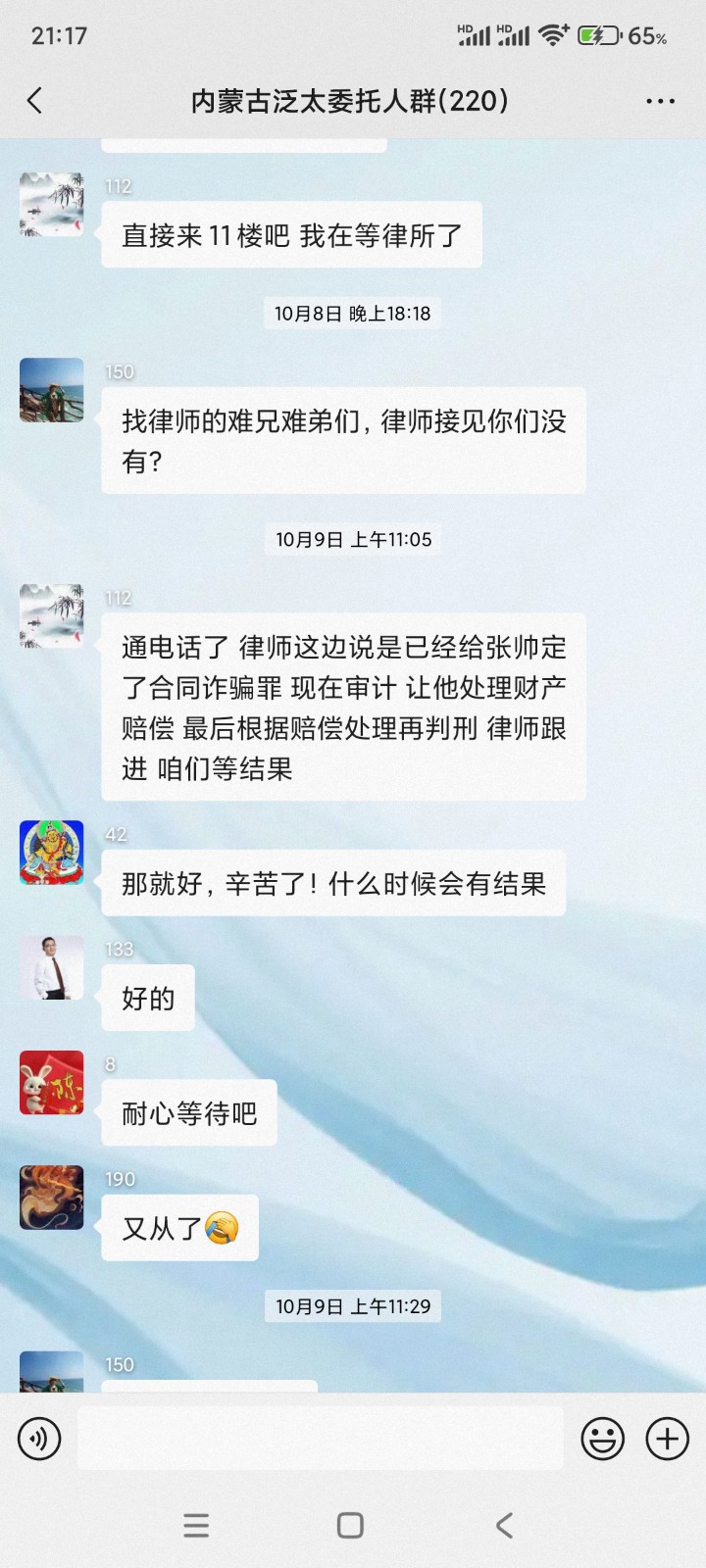Open the plus attachment menu
The height and width of the screenshot is (1568, 706).
(667, 1439)
